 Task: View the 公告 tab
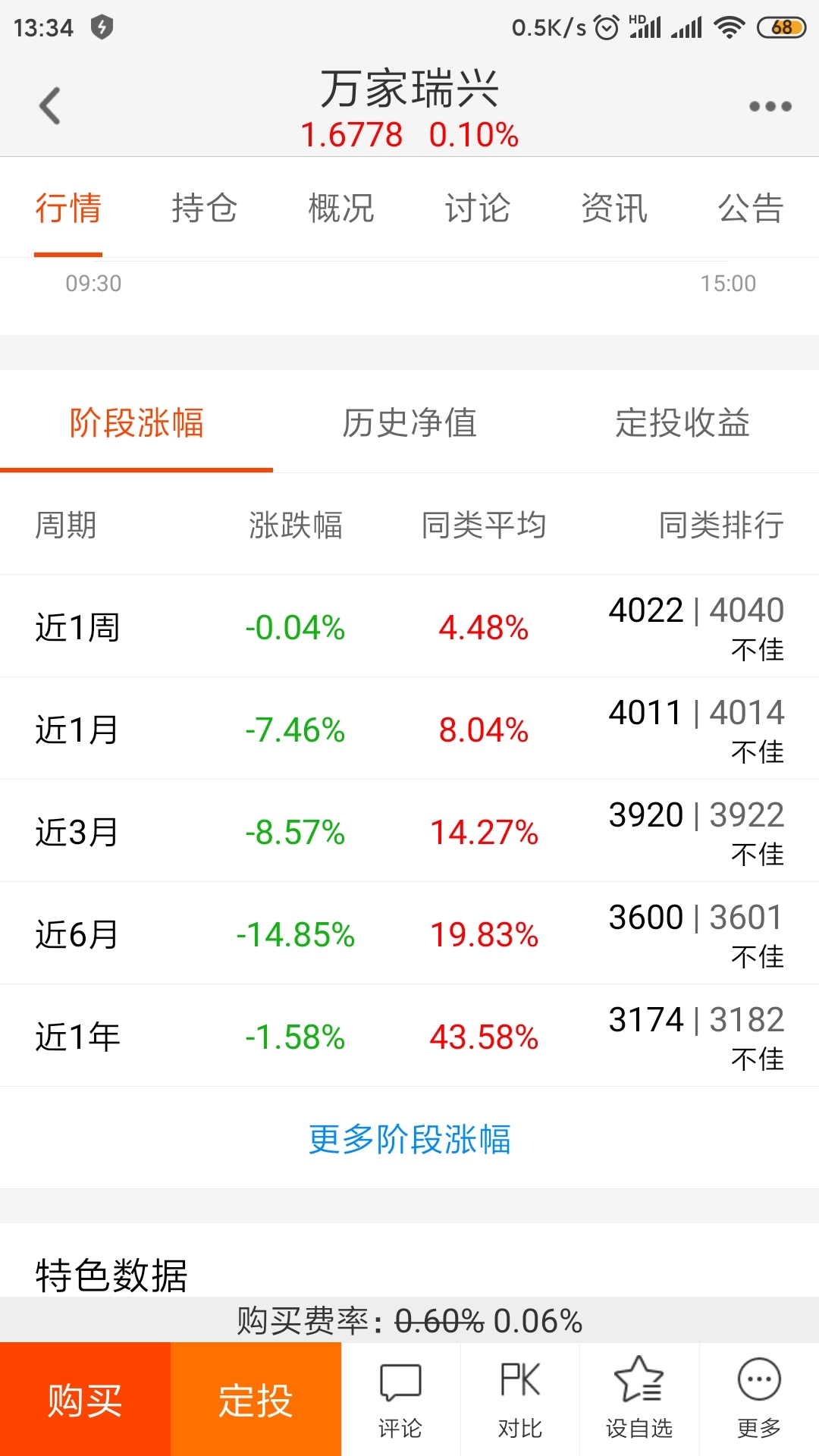751,208
